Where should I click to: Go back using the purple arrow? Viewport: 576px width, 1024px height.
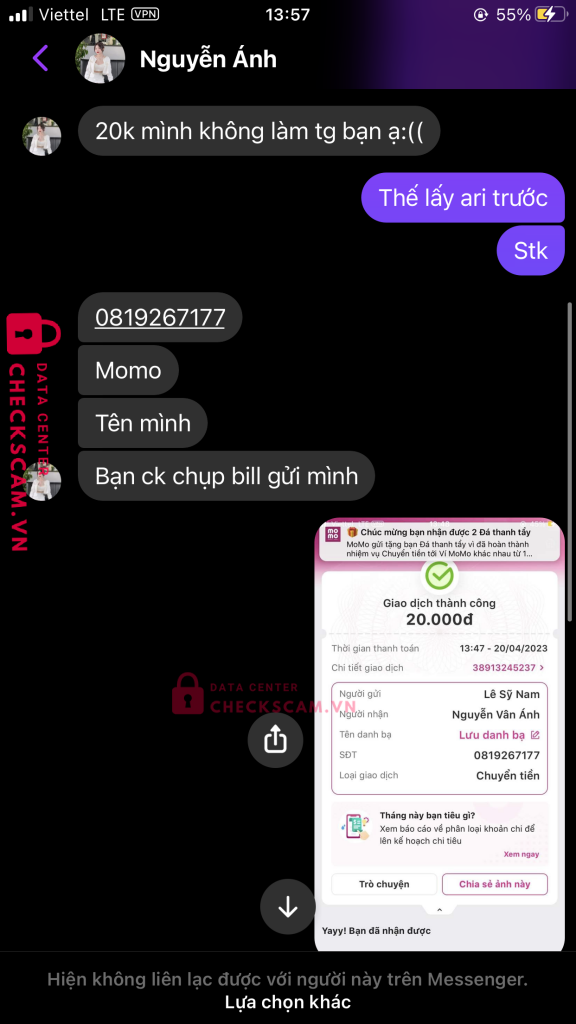tap(40, 59)
